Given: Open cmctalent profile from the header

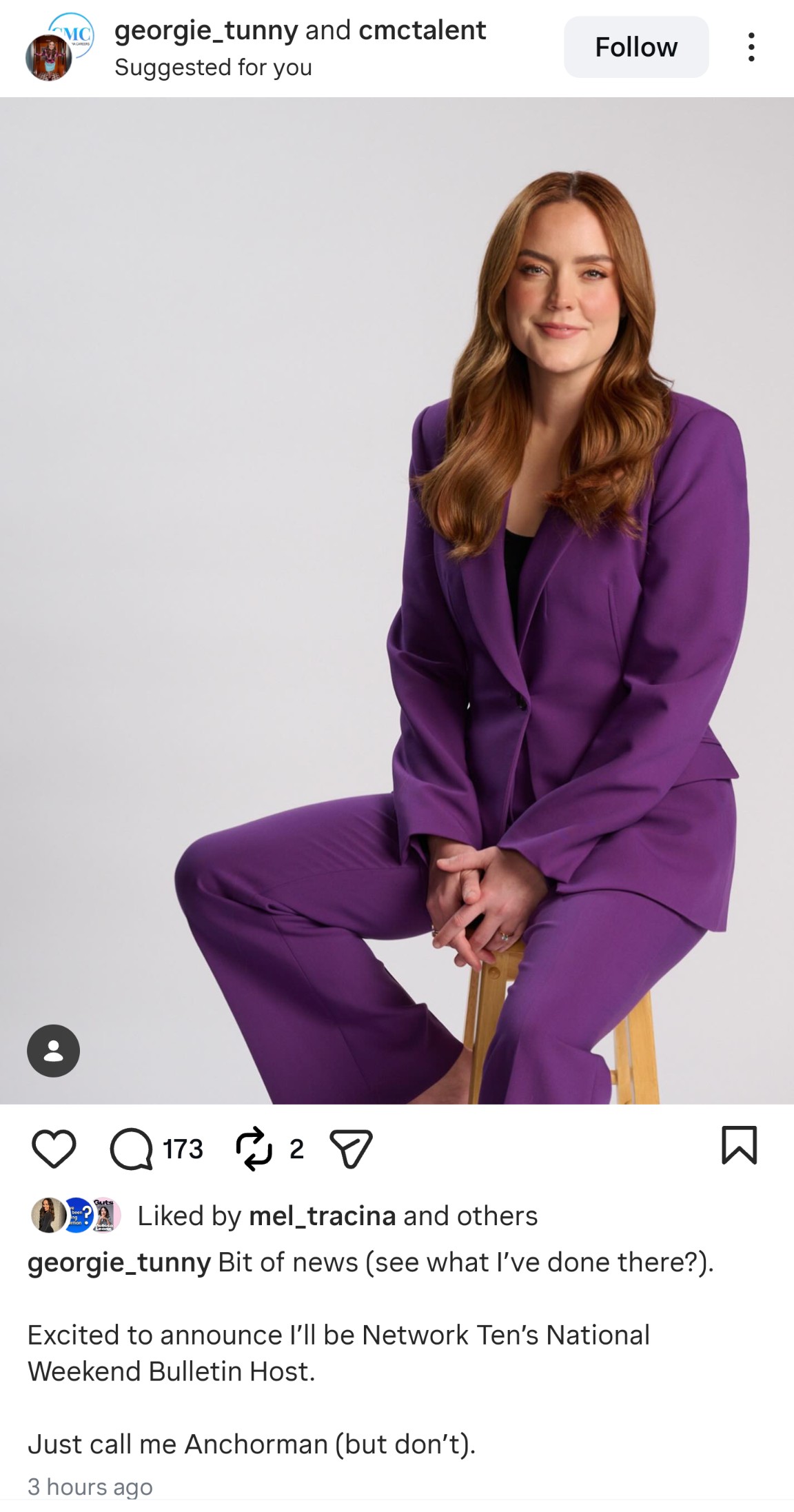Looking at the screenshot, I should pos(423,30).
